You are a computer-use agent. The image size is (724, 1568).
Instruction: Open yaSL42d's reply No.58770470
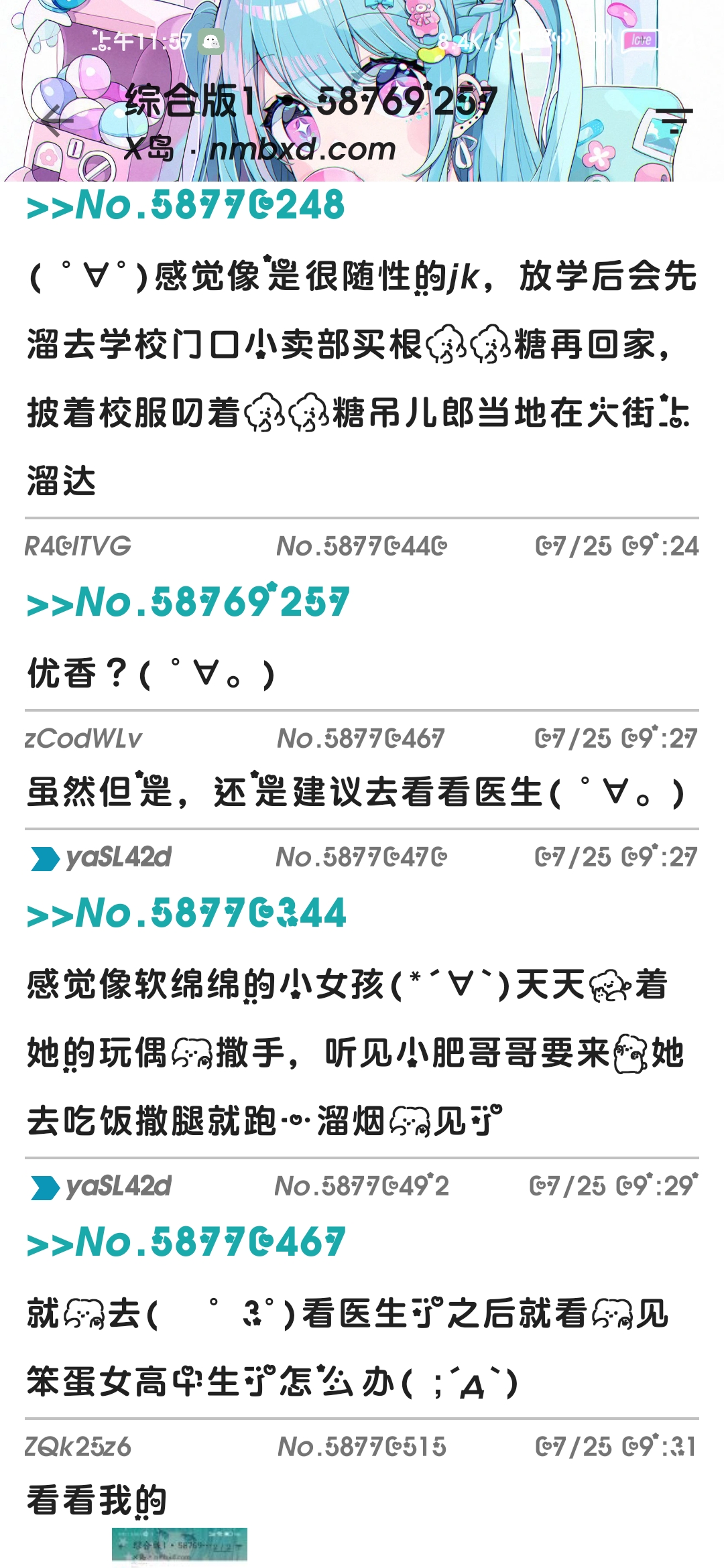click(x=361, y=858)
